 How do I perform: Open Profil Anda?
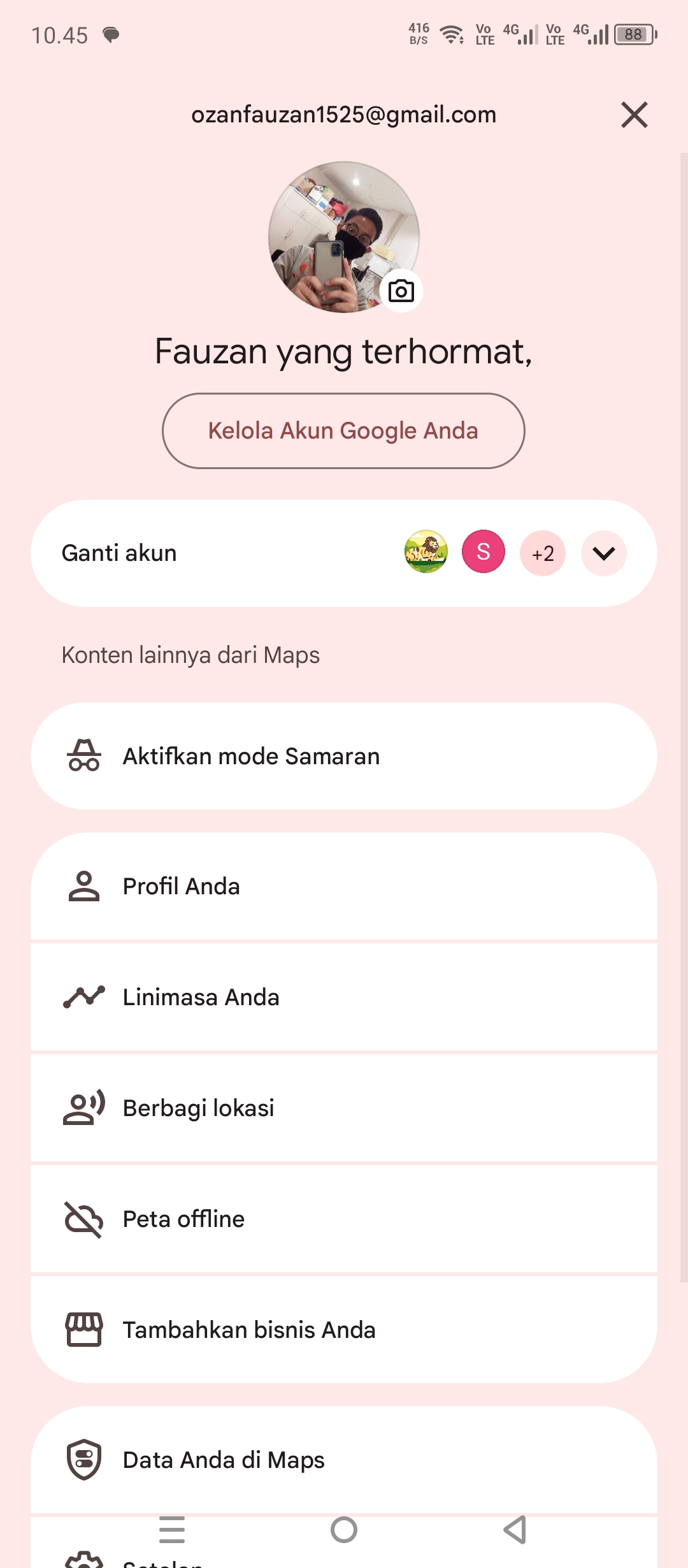[344, 886]
